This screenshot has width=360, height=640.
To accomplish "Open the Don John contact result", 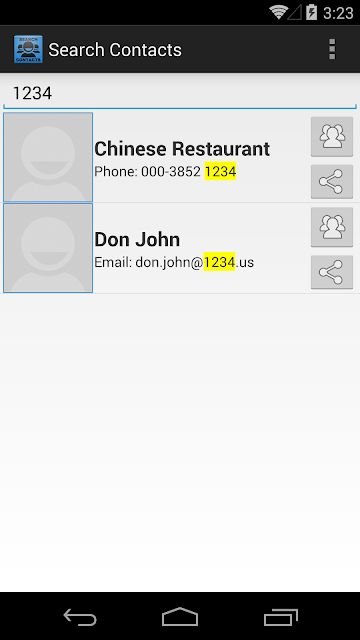I will click(x=180, y=248).
